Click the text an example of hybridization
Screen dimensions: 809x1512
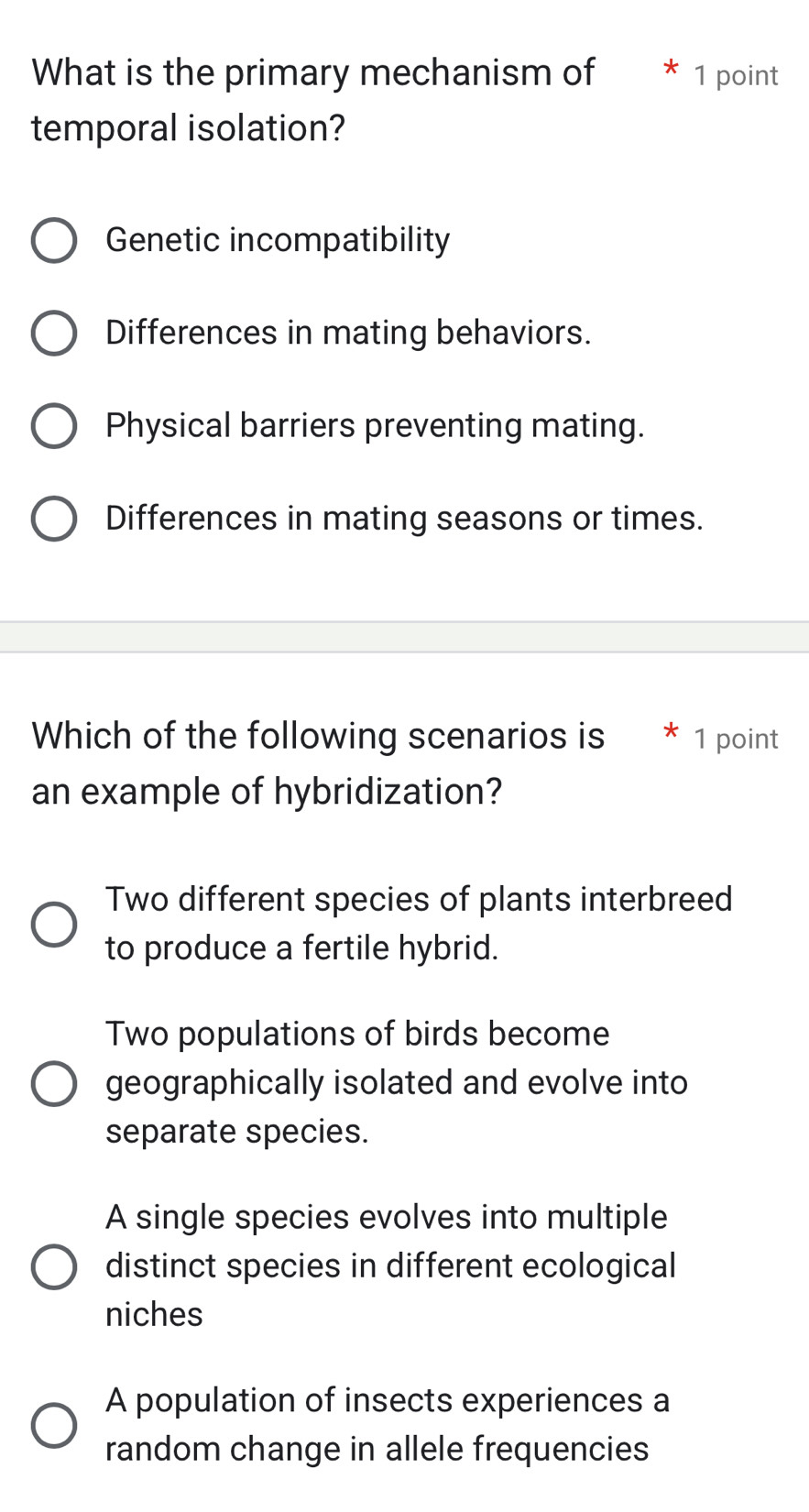(x=265, y=792)
